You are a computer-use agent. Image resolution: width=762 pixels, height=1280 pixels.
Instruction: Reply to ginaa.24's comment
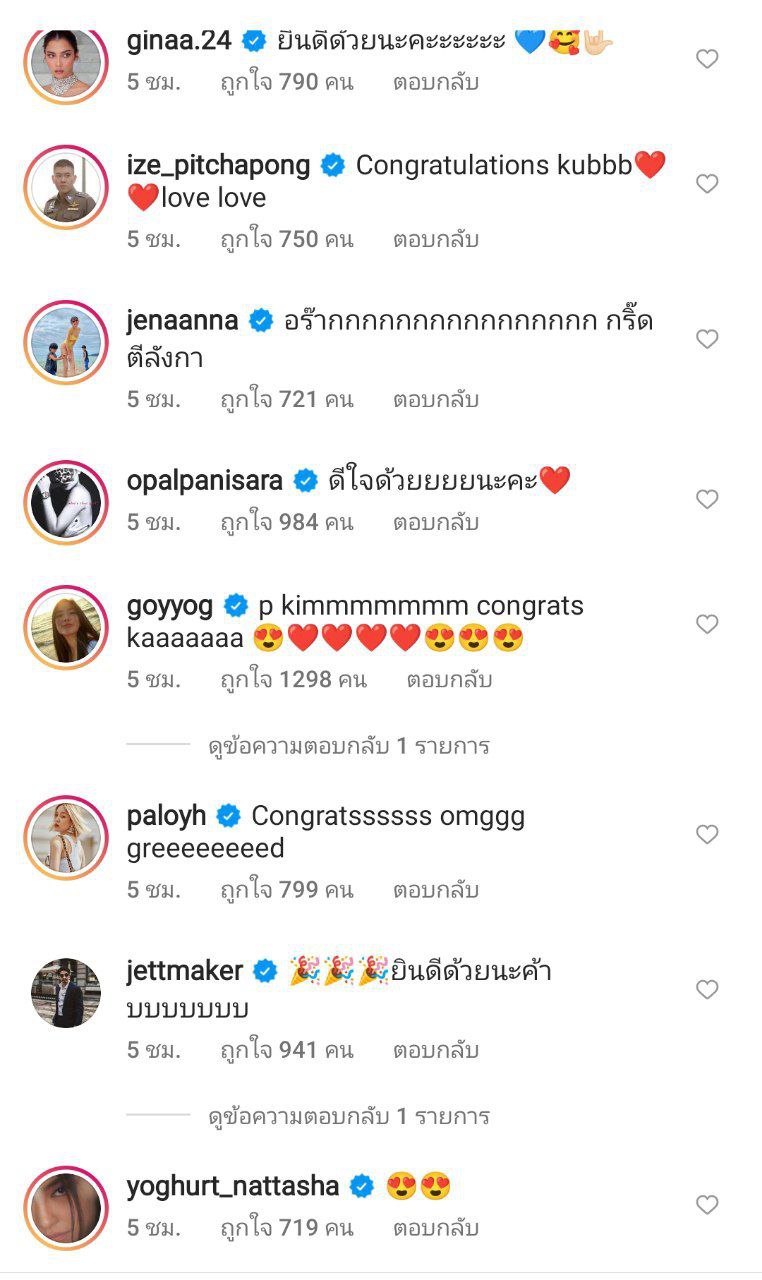tap(435, 82)
